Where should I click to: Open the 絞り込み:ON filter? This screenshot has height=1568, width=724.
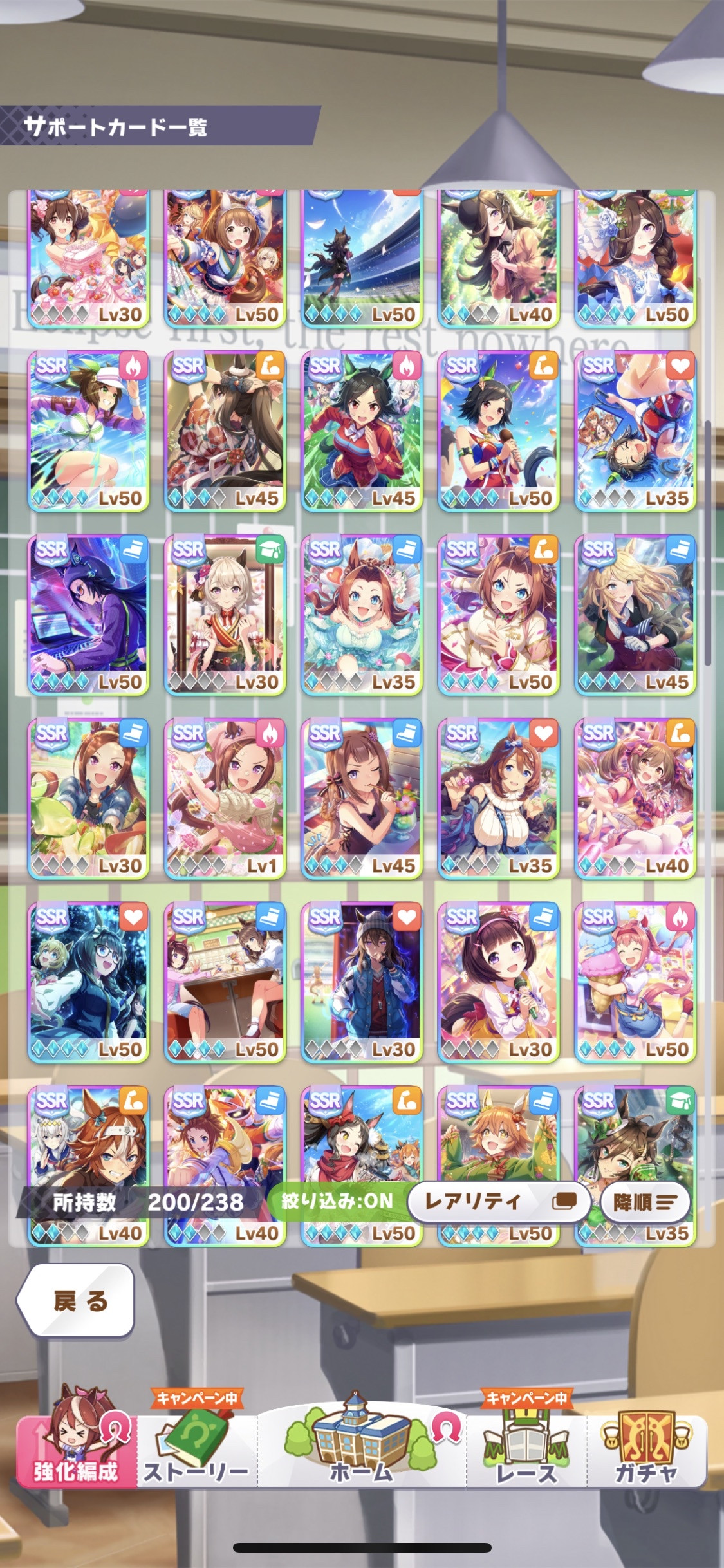click(x=337, y=1201)
